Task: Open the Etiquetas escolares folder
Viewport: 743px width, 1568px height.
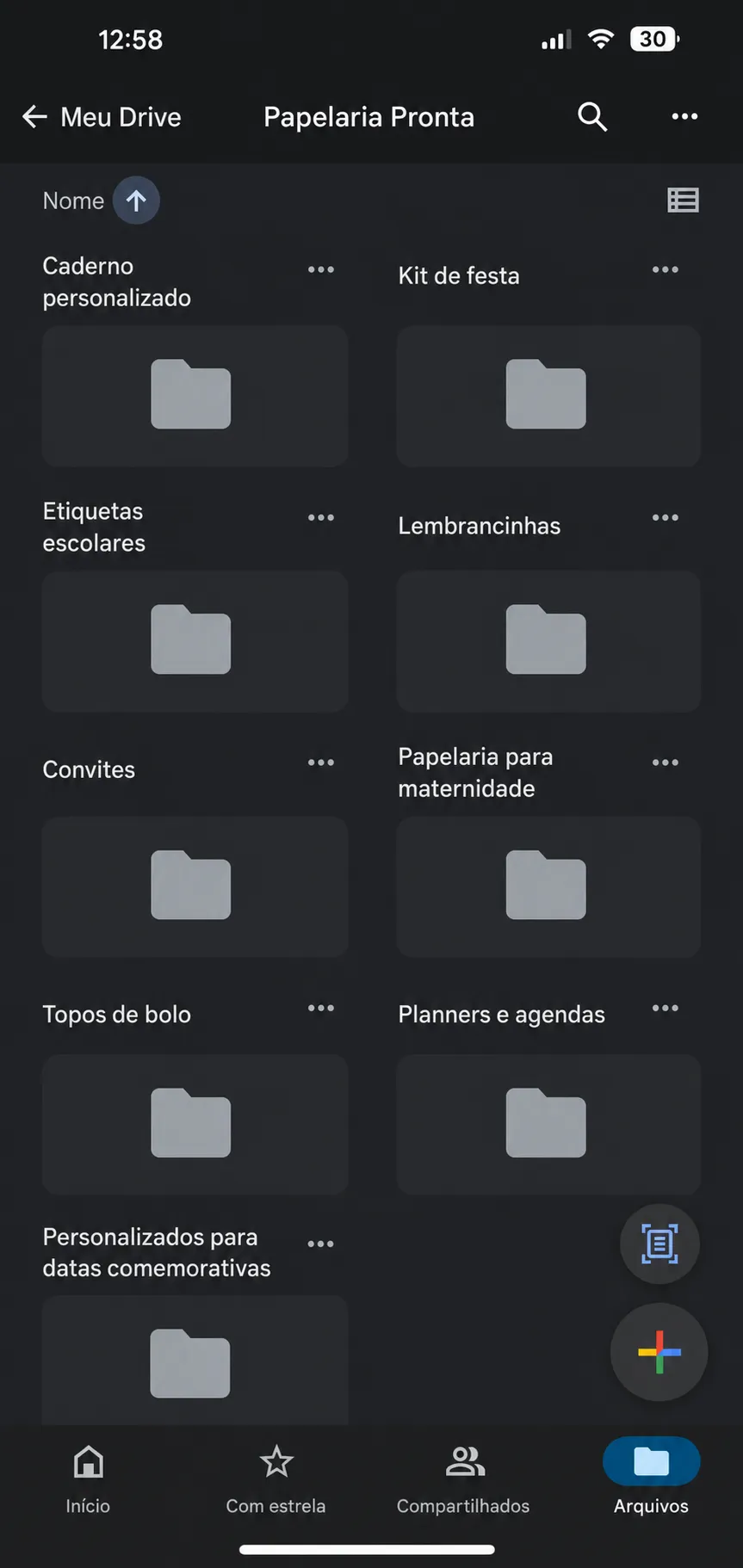Action: [195, 641]
